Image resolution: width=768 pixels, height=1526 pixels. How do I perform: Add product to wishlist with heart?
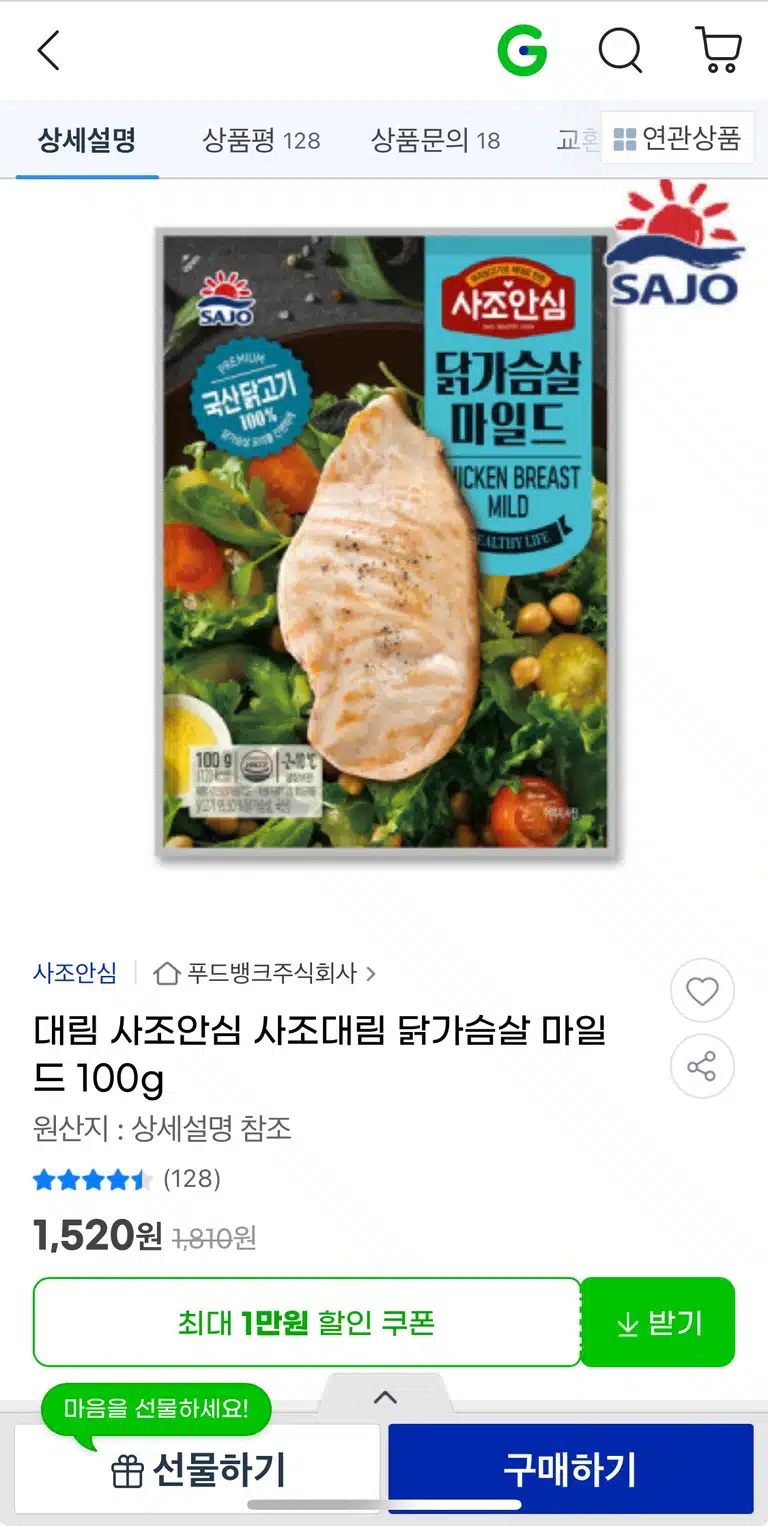click(x=702, y=991)
